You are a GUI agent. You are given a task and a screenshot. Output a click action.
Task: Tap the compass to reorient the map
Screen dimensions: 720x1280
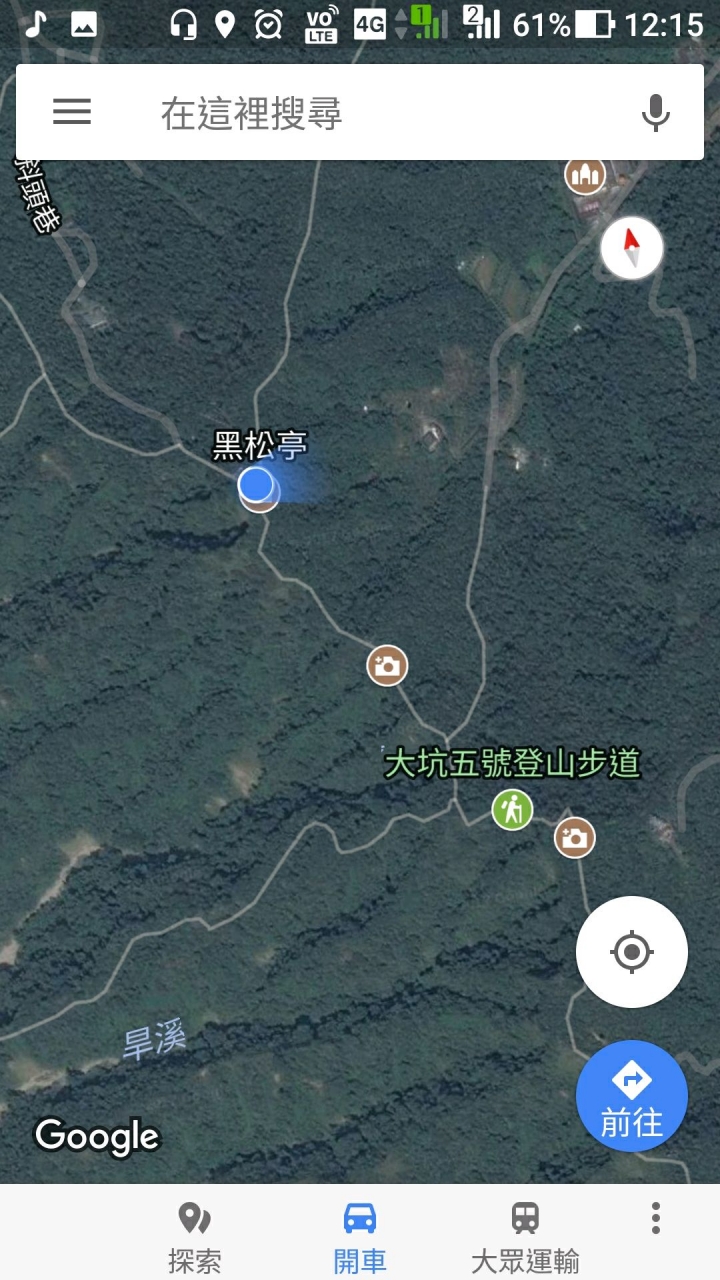click(632, 248)
